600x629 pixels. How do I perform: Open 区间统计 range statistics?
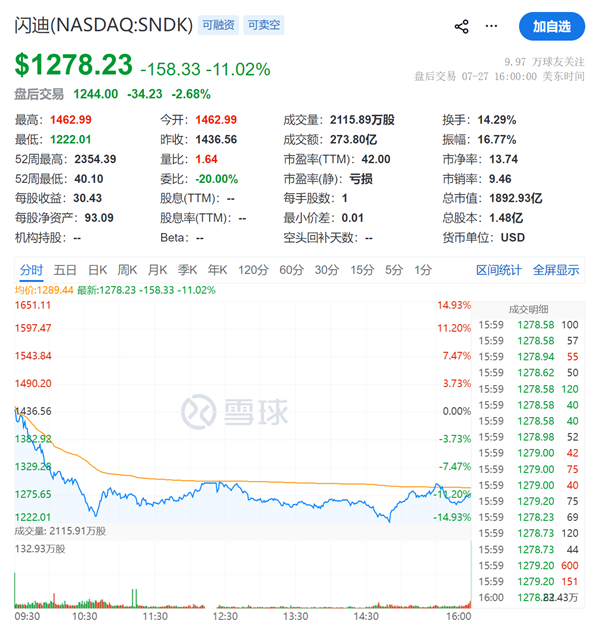tap(499, 270)
